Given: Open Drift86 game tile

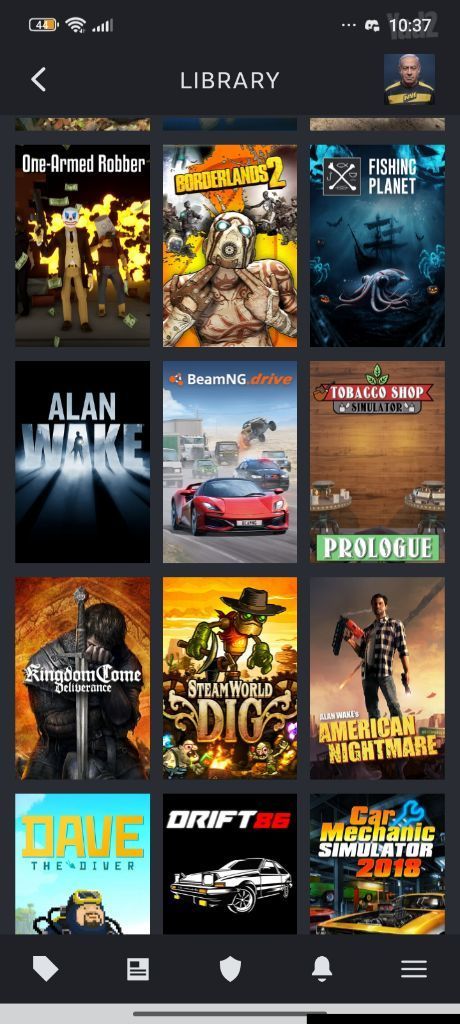Looking at the screenshot, I should pos(230,864).
